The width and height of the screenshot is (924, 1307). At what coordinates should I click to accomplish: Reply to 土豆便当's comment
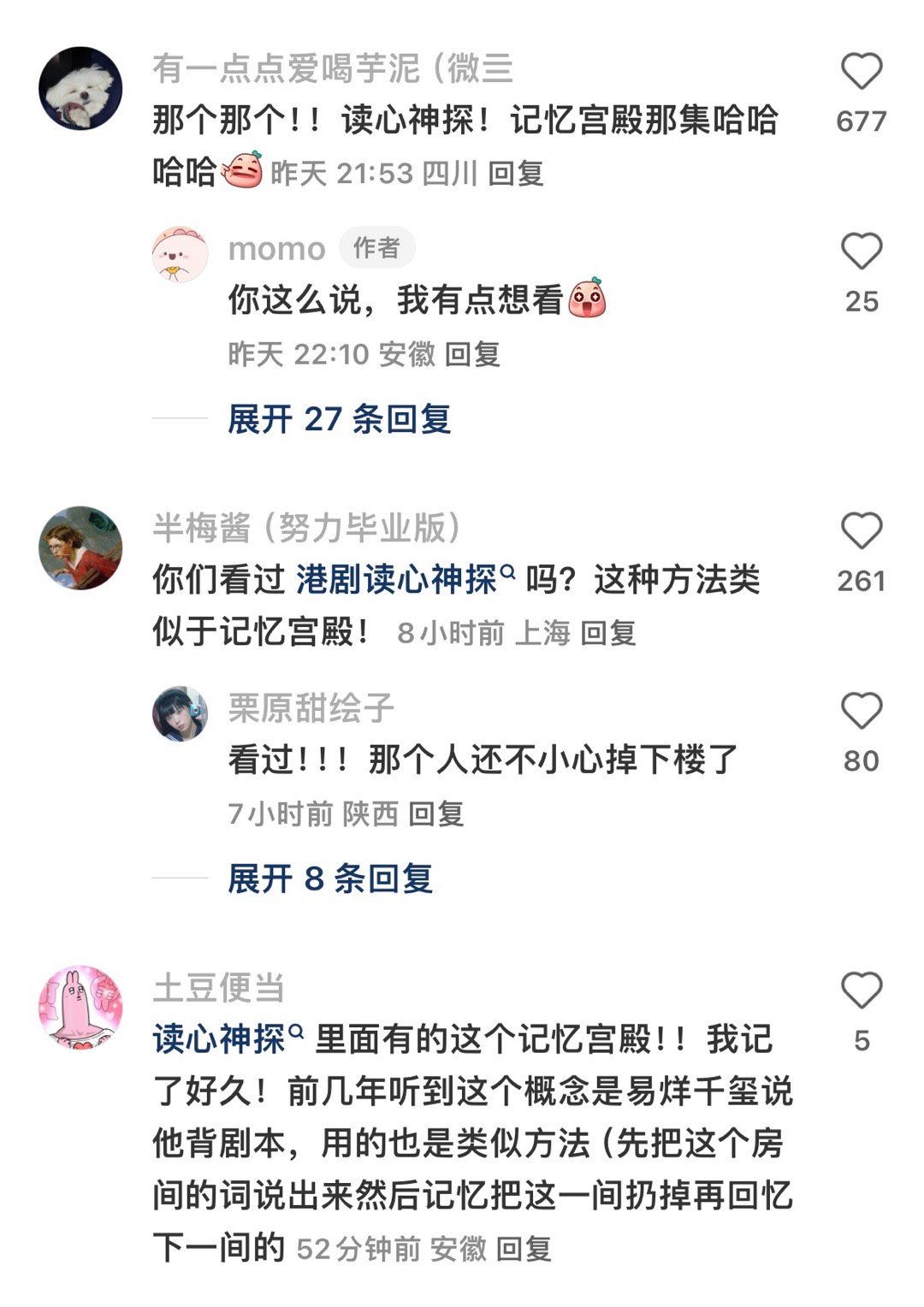[x=524, y=1249]
